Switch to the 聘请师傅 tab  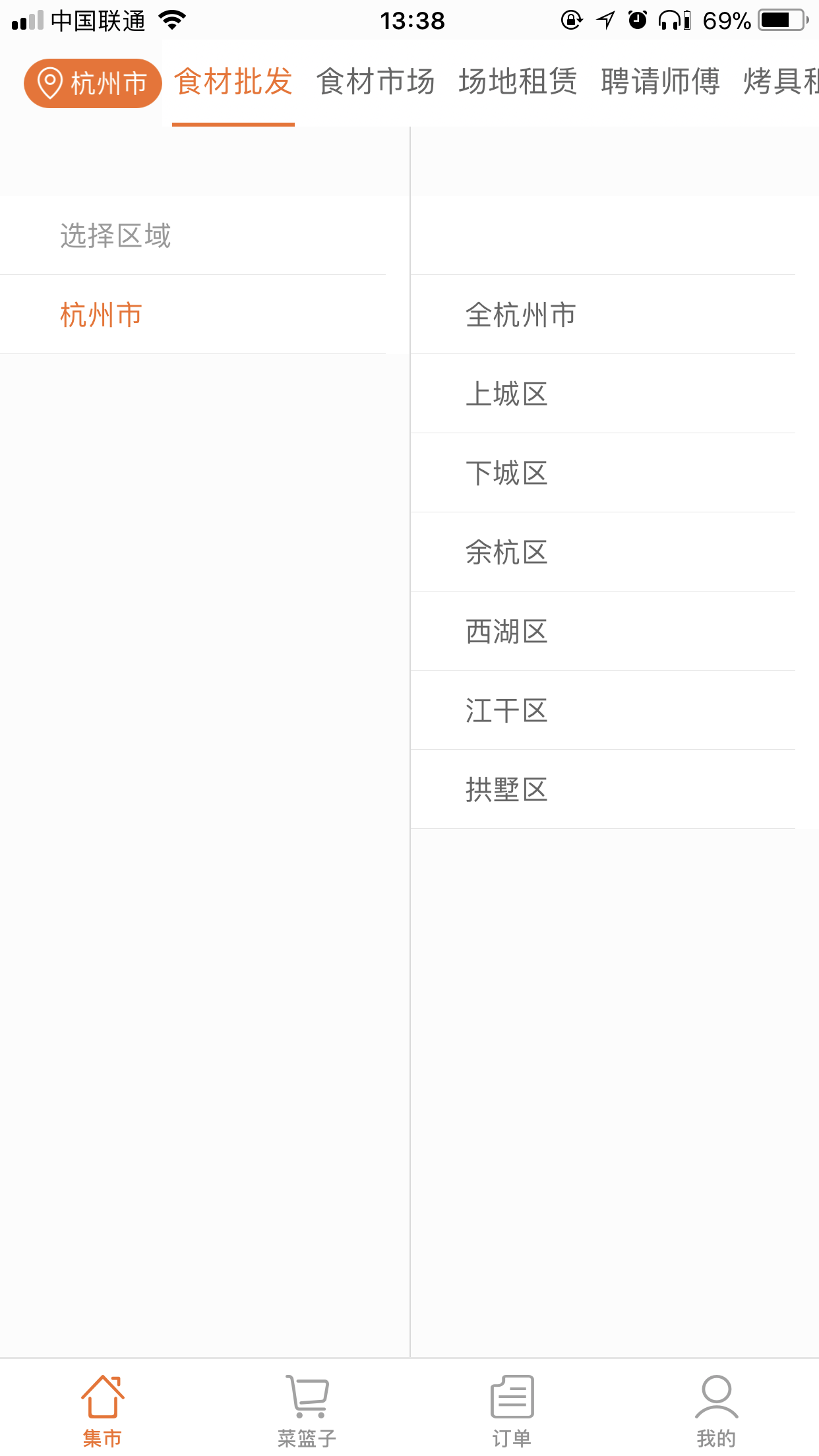660,82
